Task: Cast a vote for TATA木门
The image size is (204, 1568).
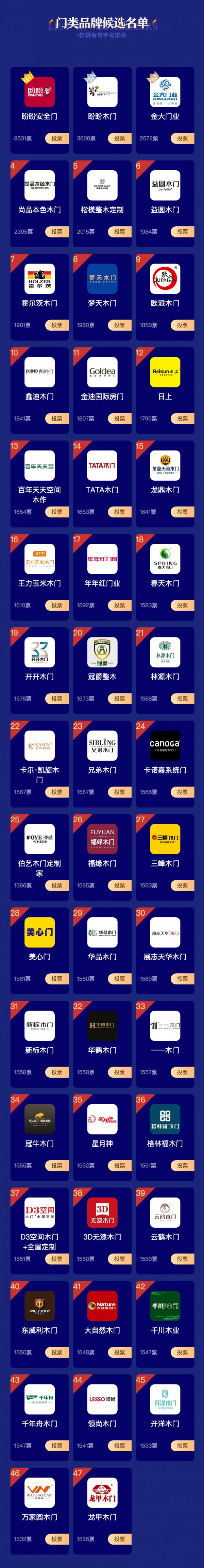Action: [x=119, y=512]
